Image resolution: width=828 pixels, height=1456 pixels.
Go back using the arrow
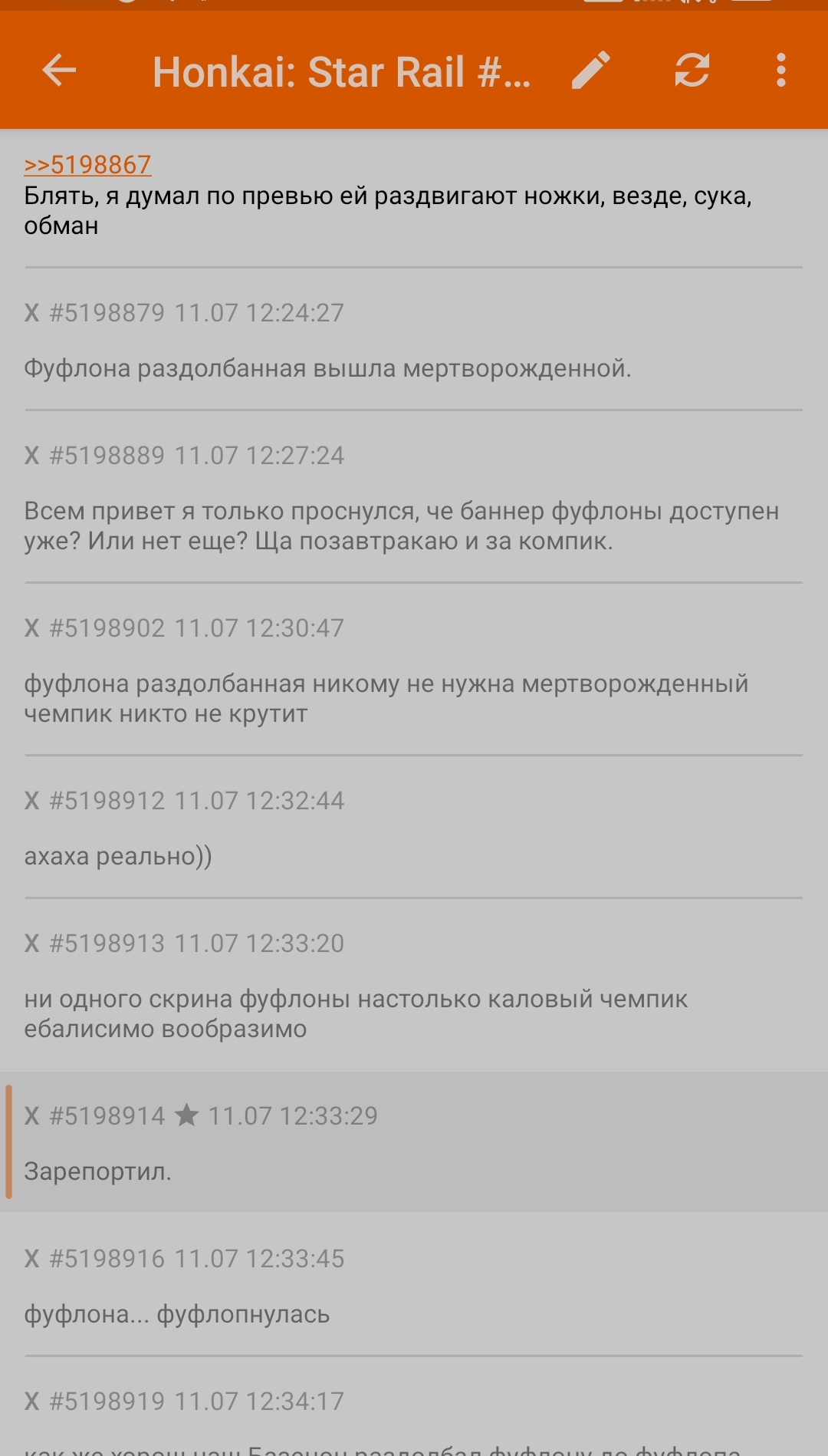pos(59,71)
